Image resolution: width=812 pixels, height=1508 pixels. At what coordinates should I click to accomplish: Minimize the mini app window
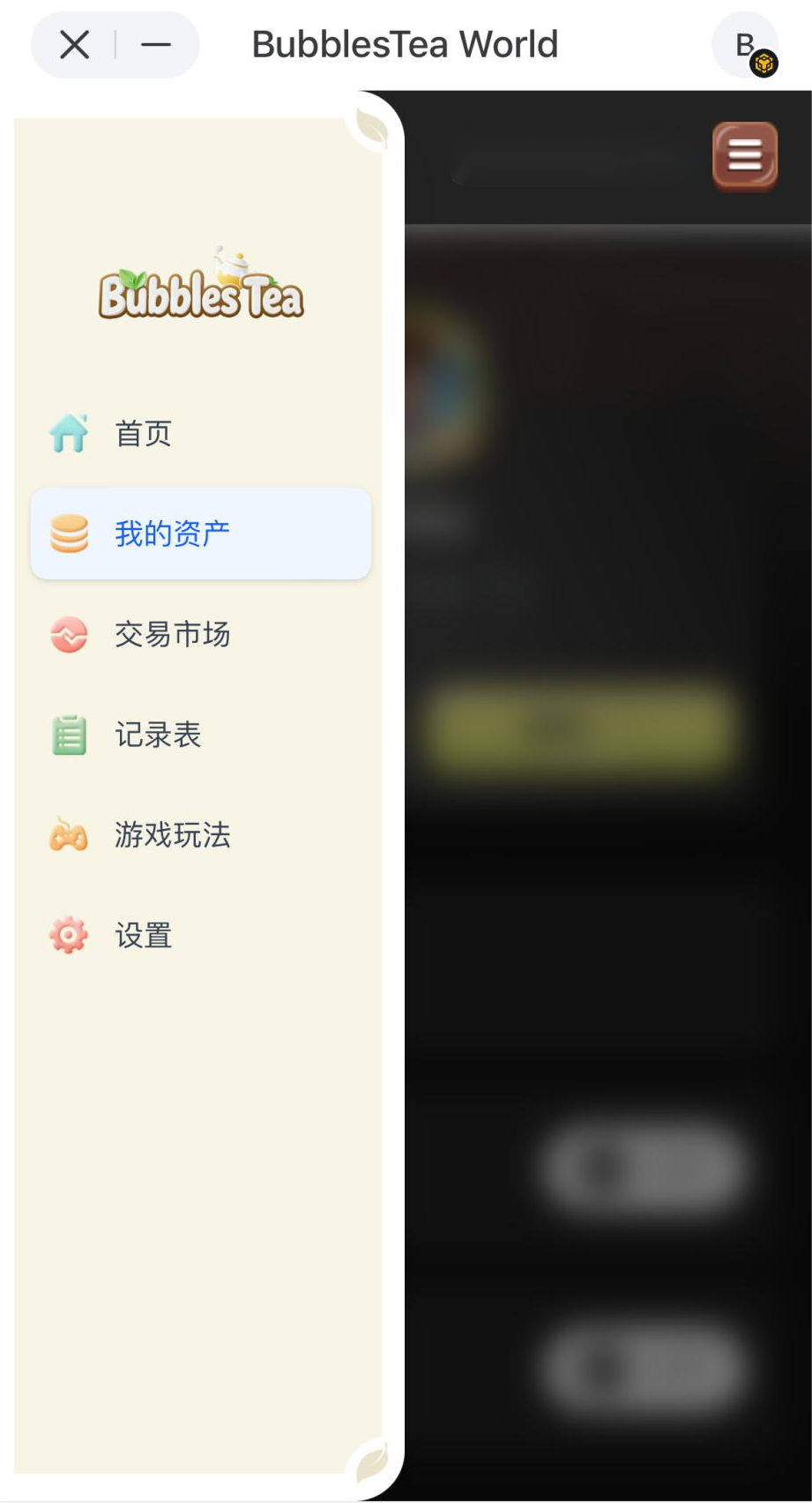pos(156,44)
